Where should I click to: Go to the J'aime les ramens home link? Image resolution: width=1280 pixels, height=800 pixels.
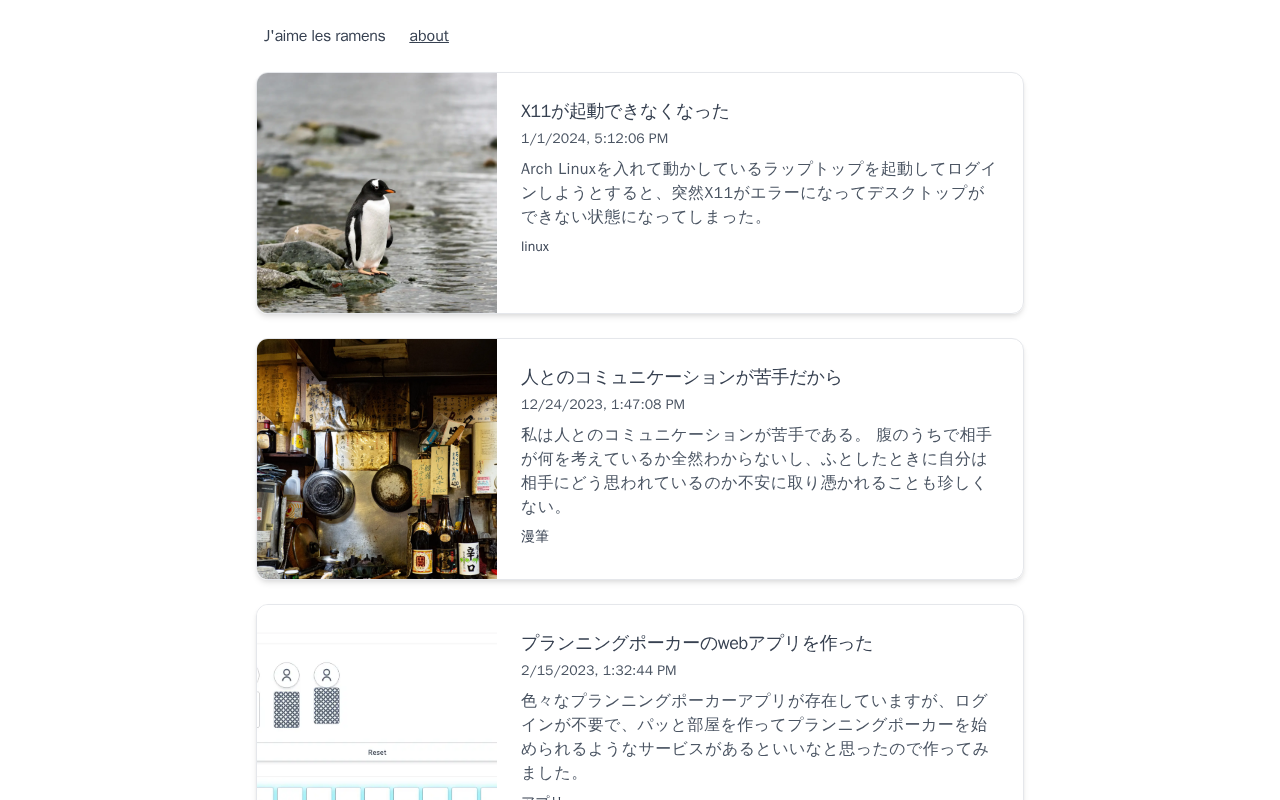coord(324,36)
